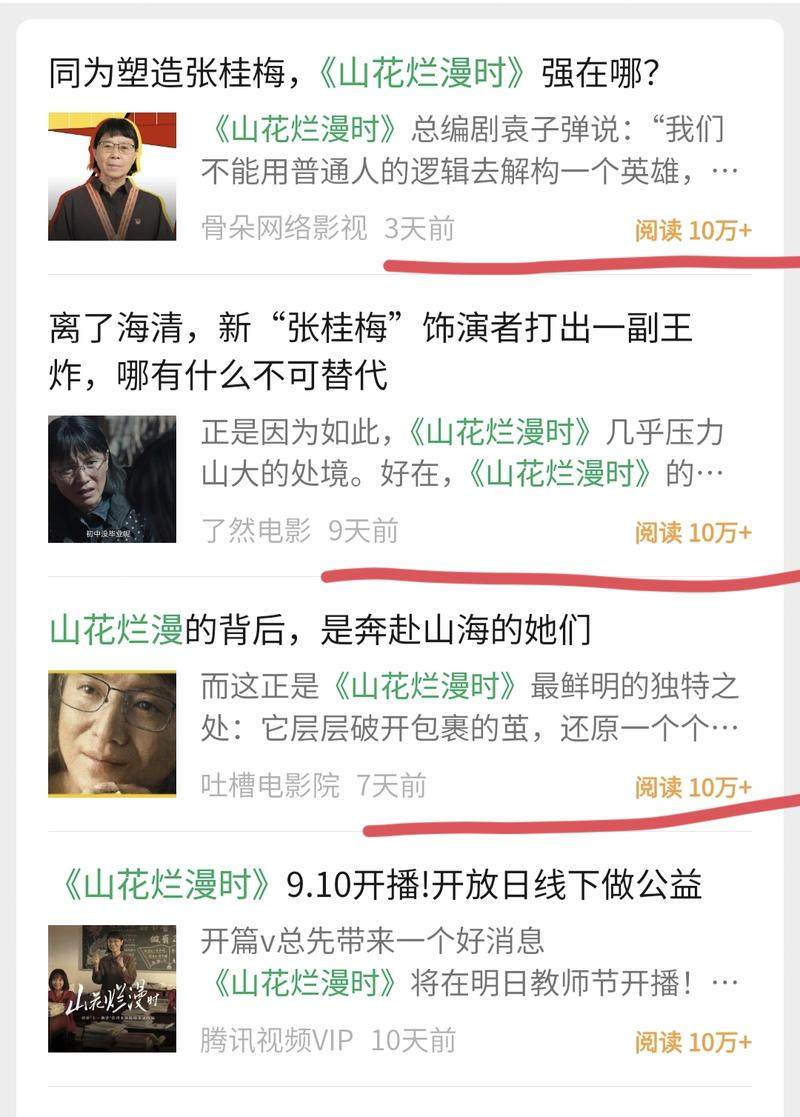Open the 了然电影 article about 海清
Screen dimensions: 800x1117
370,352
